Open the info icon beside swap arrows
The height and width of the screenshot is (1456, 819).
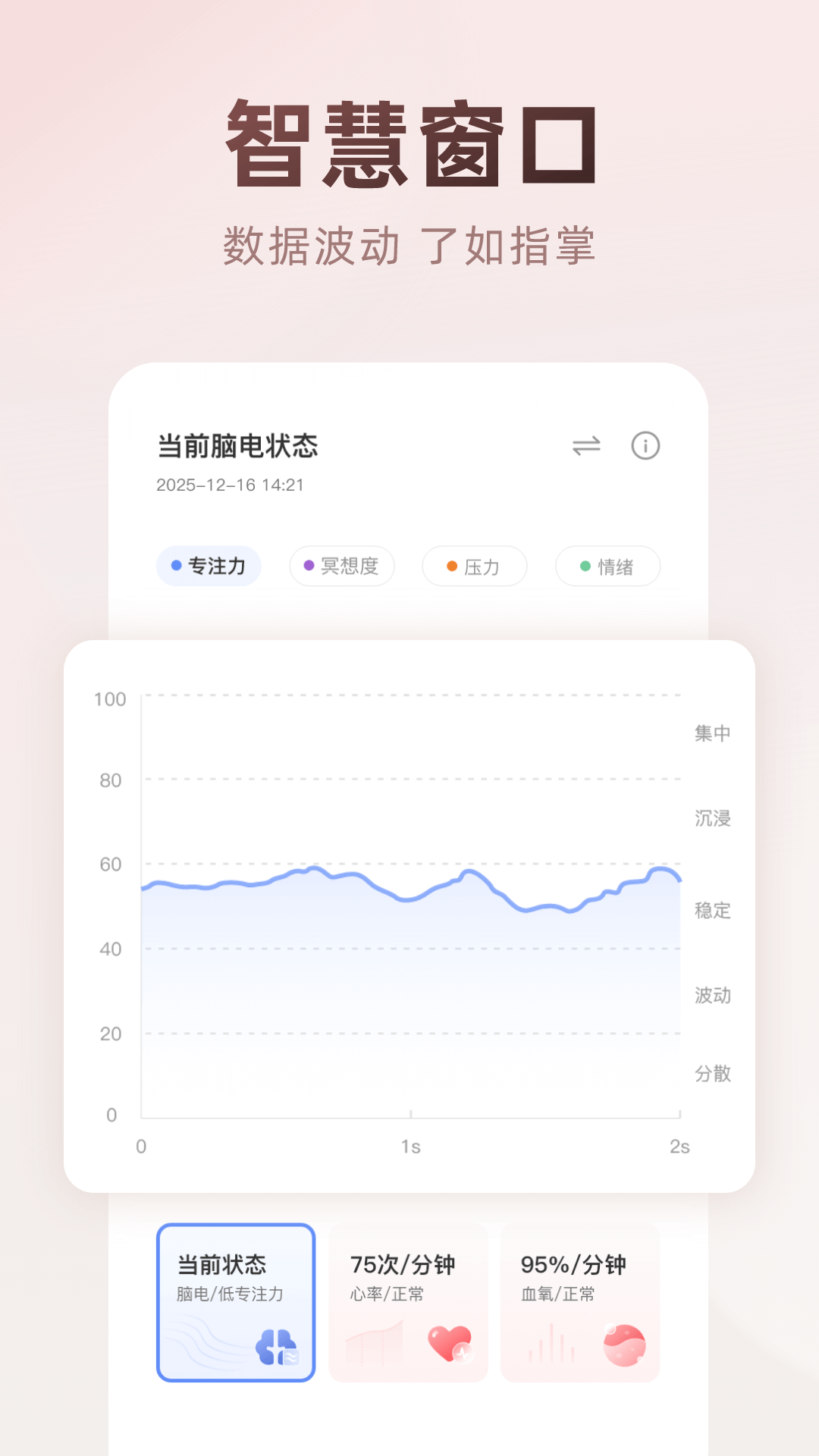click(645, 447)
